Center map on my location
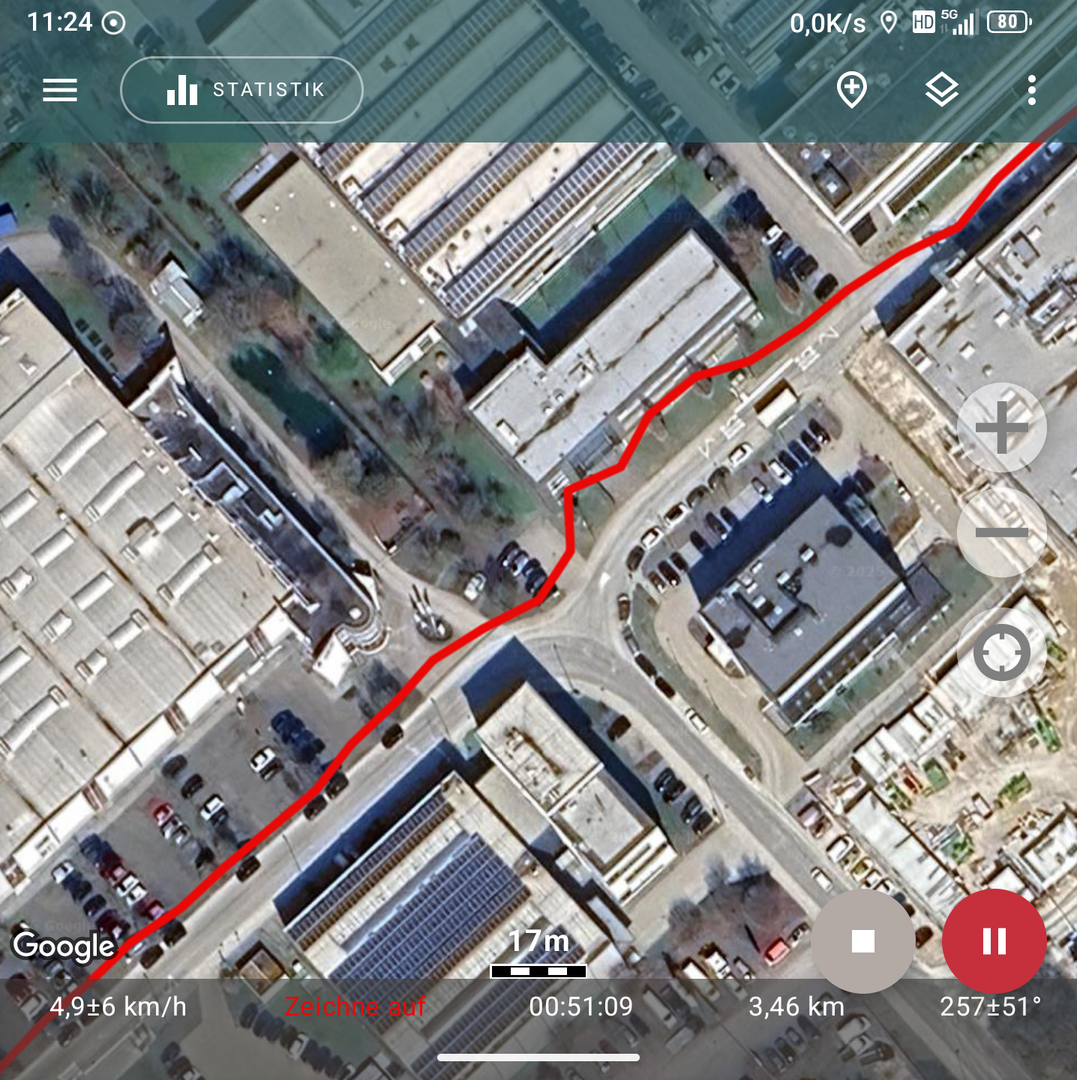 (x=1001, y=654)
